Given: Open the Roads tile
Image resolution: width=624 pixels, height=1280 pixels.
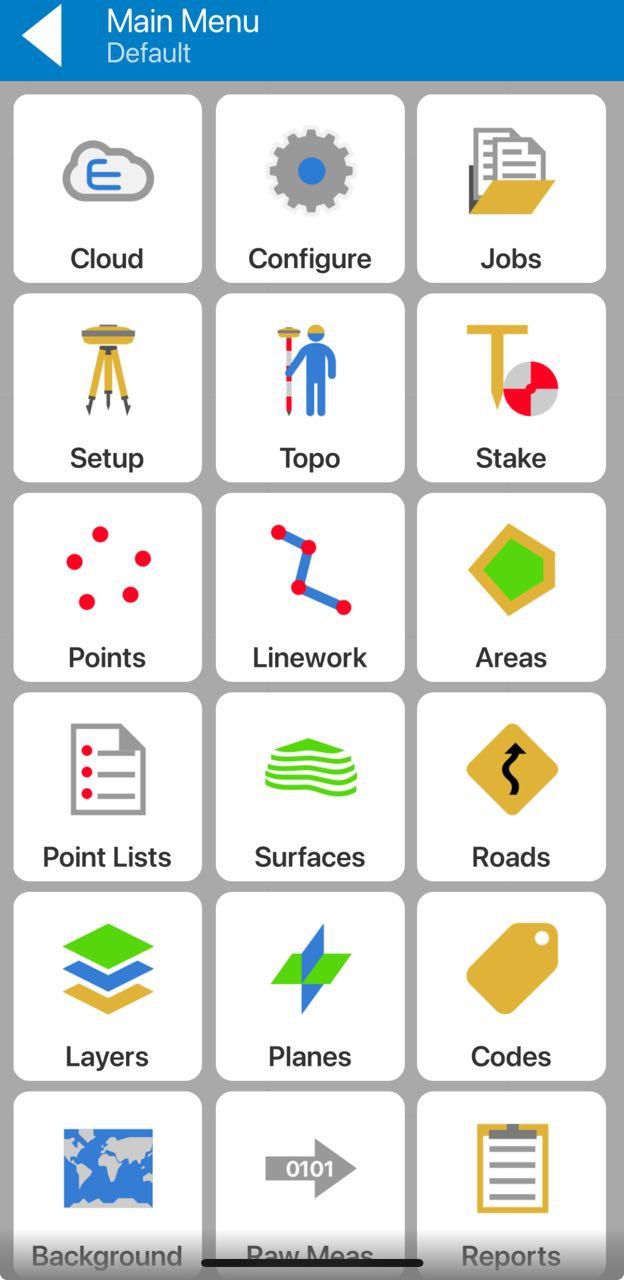Looking at the screenshot, I should point(511,787).
